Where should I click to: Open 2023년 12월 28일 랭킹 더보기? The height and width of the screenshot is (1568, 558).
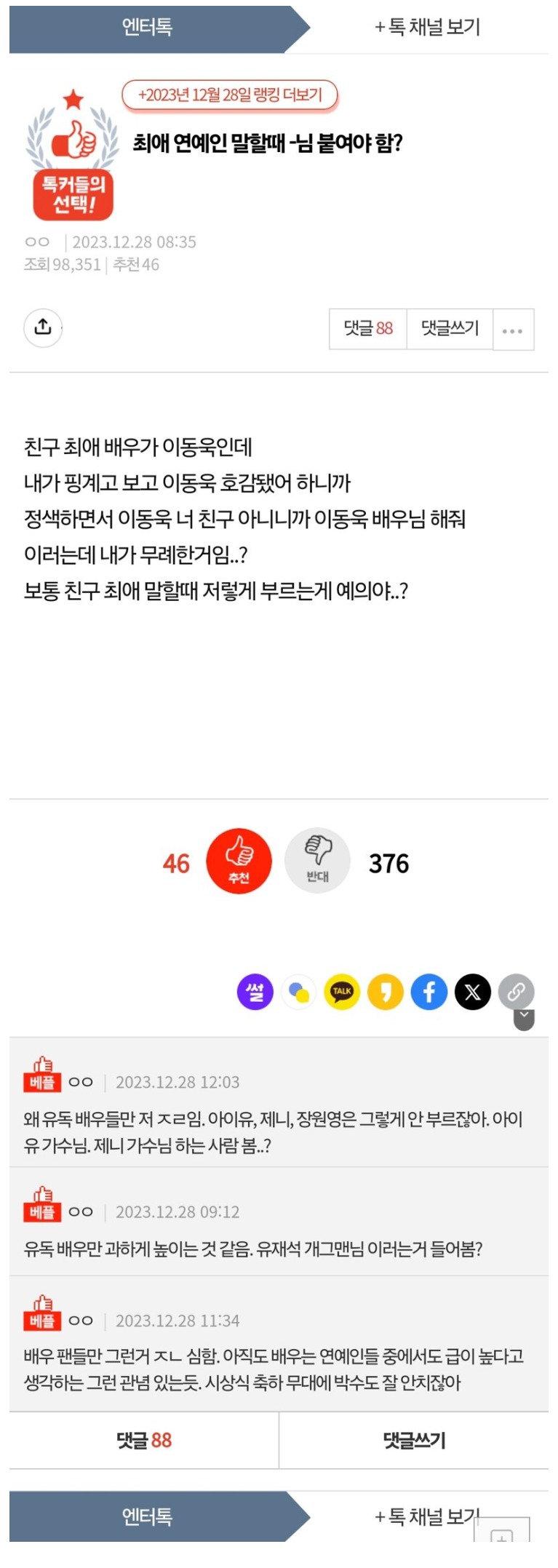pyautogui.click(x=230, y=95)
